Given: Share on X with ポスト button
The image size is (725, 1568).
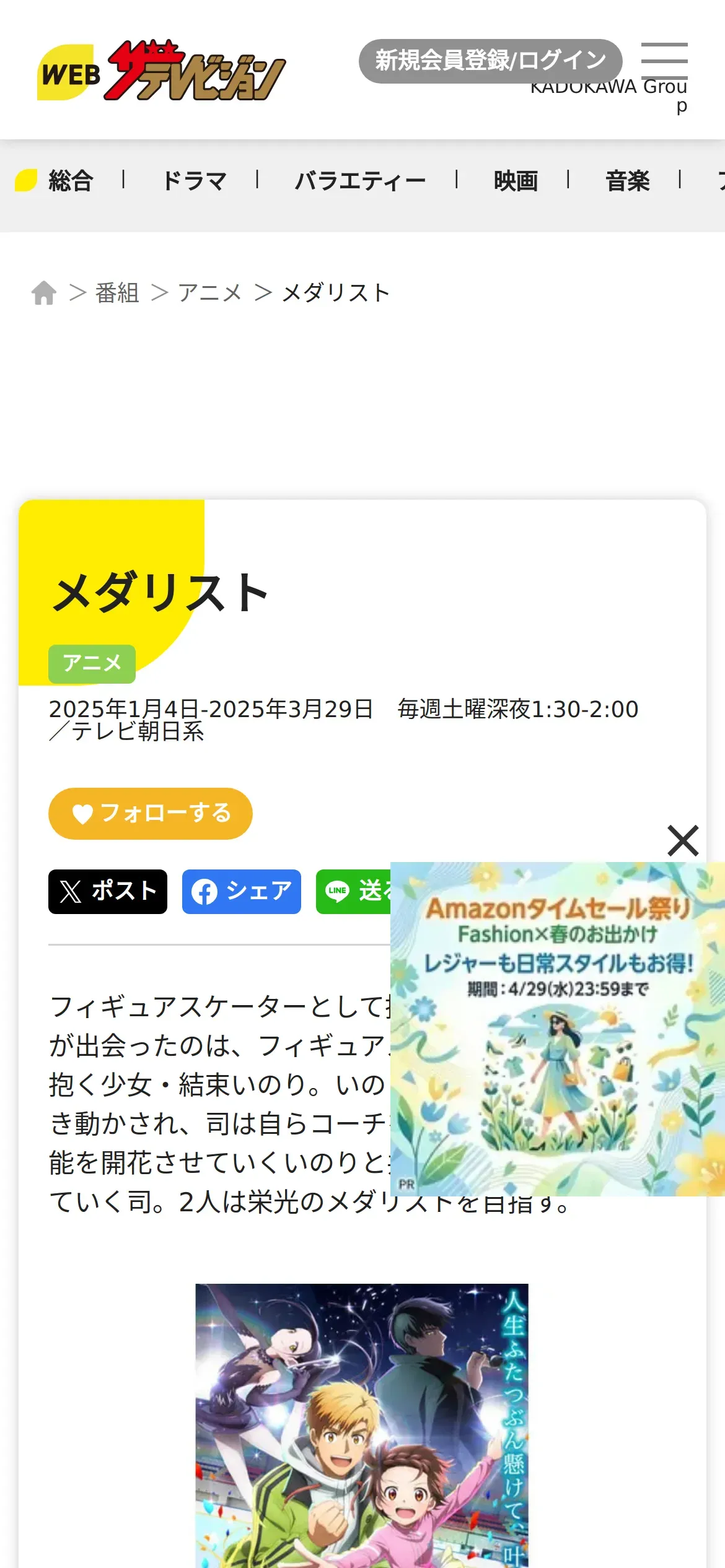Looking at the screenshot, I should 108,892.
